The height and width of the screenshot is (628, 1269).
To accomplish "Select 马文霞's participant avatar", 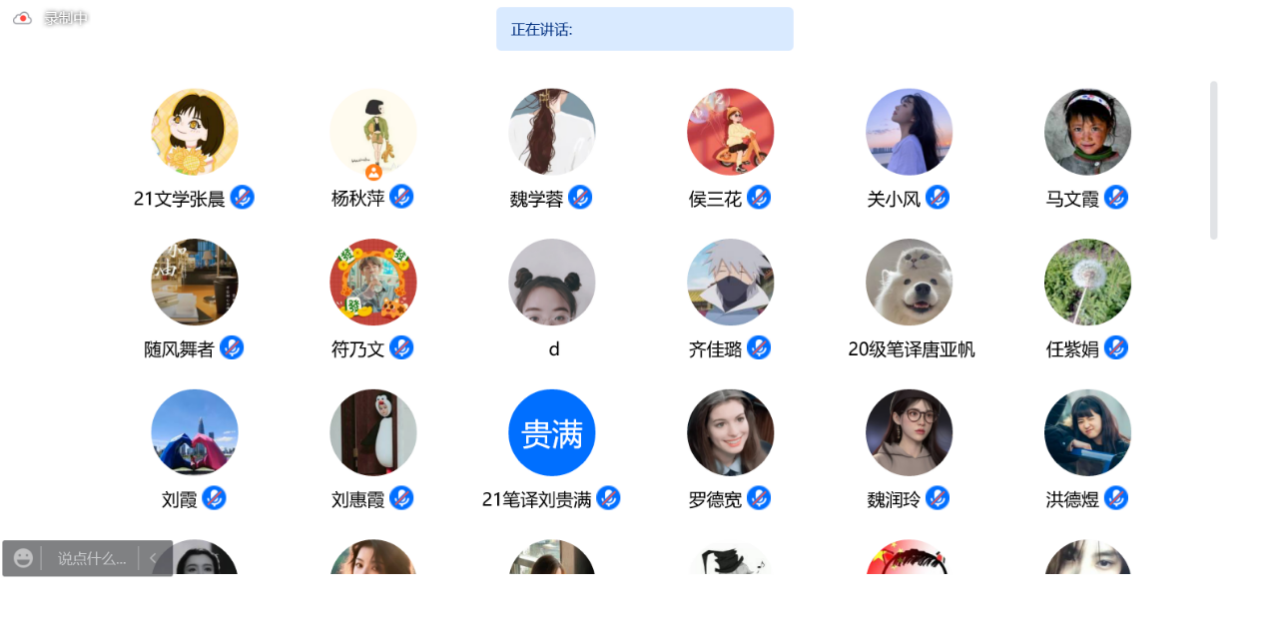I will [x=1087, y=132].
